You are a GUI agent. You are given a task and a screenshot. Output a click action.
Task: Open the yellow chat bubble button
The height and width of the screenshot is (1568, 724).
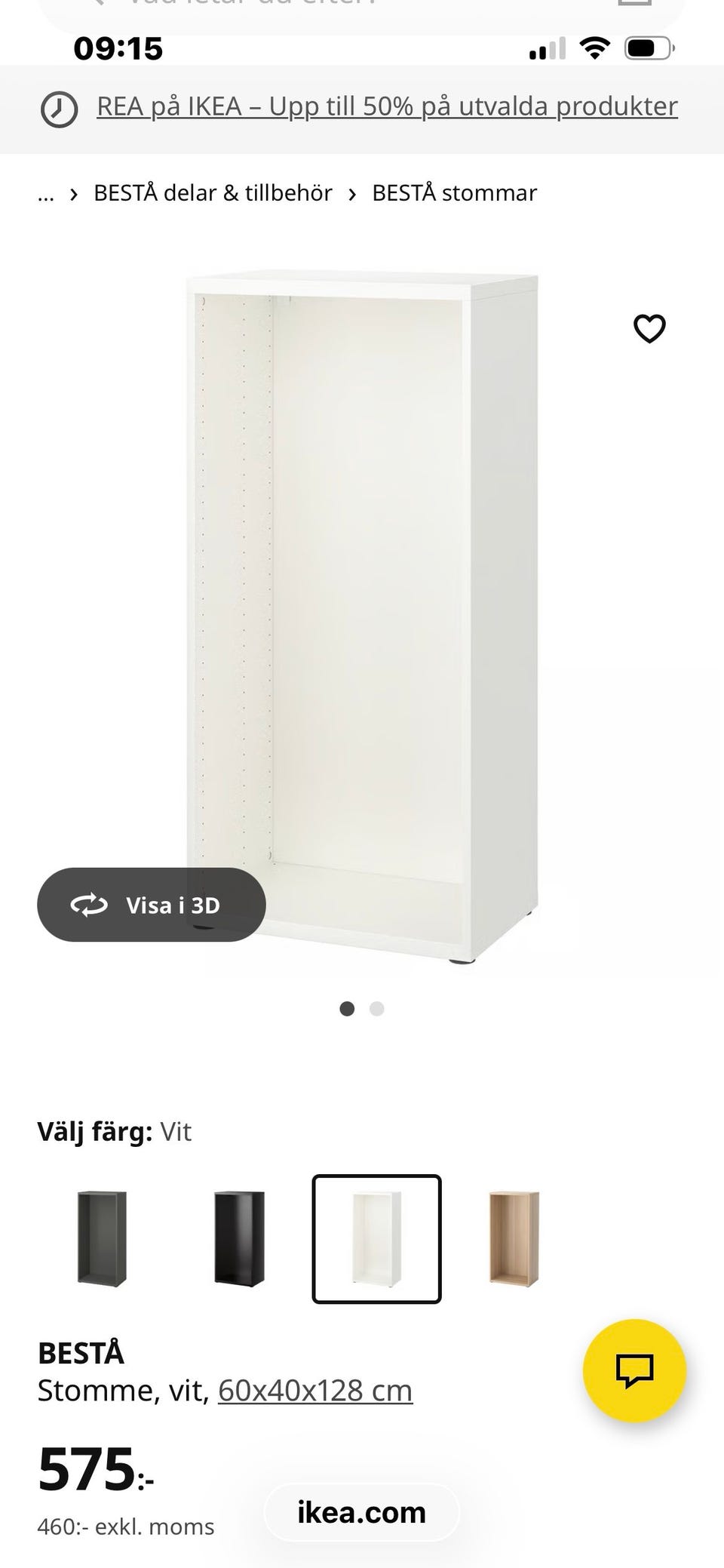[x=634, y=1370]
